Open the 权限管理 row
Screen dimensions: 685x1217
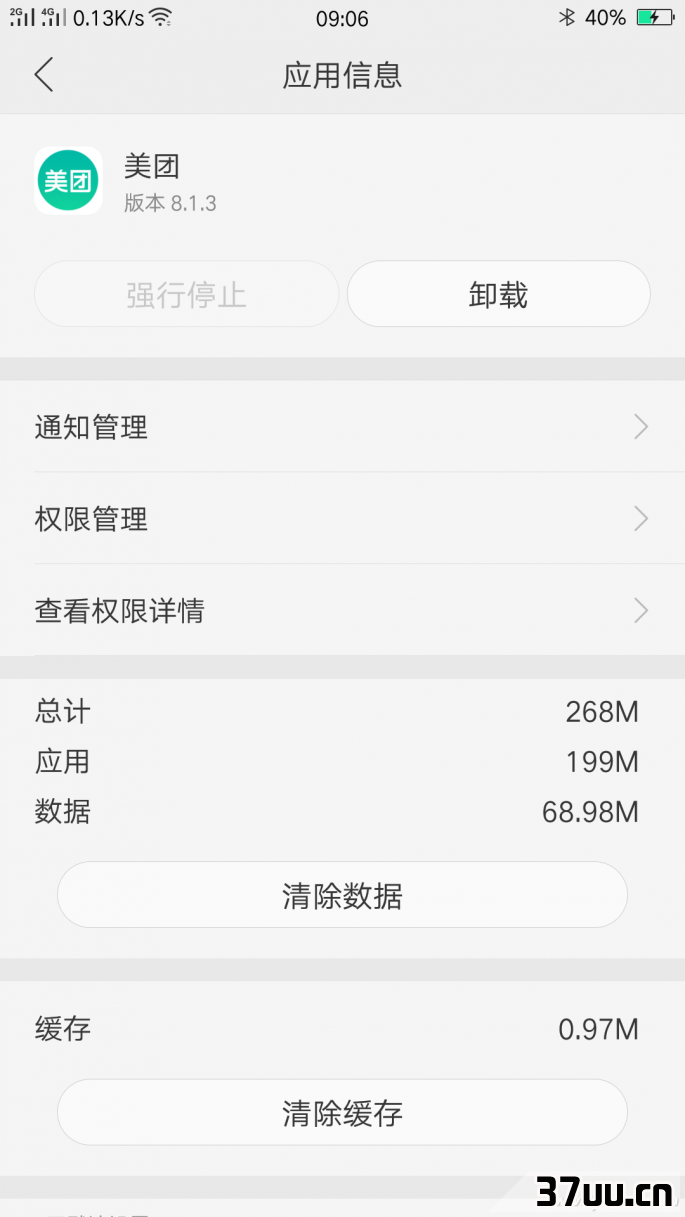click(x=342, y=519)
